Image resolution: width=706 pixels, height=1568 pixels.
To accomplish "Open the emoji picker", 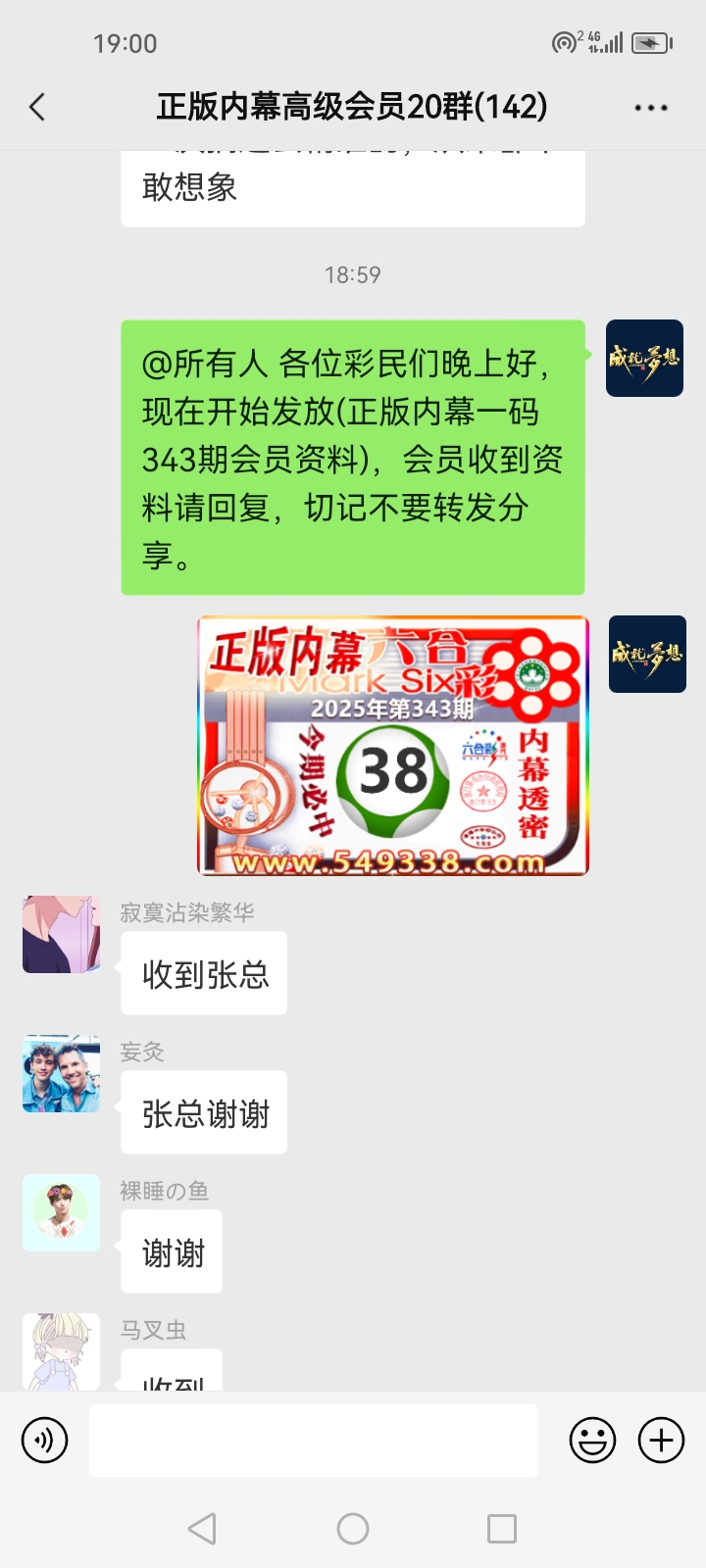I will pos(592,1441).
